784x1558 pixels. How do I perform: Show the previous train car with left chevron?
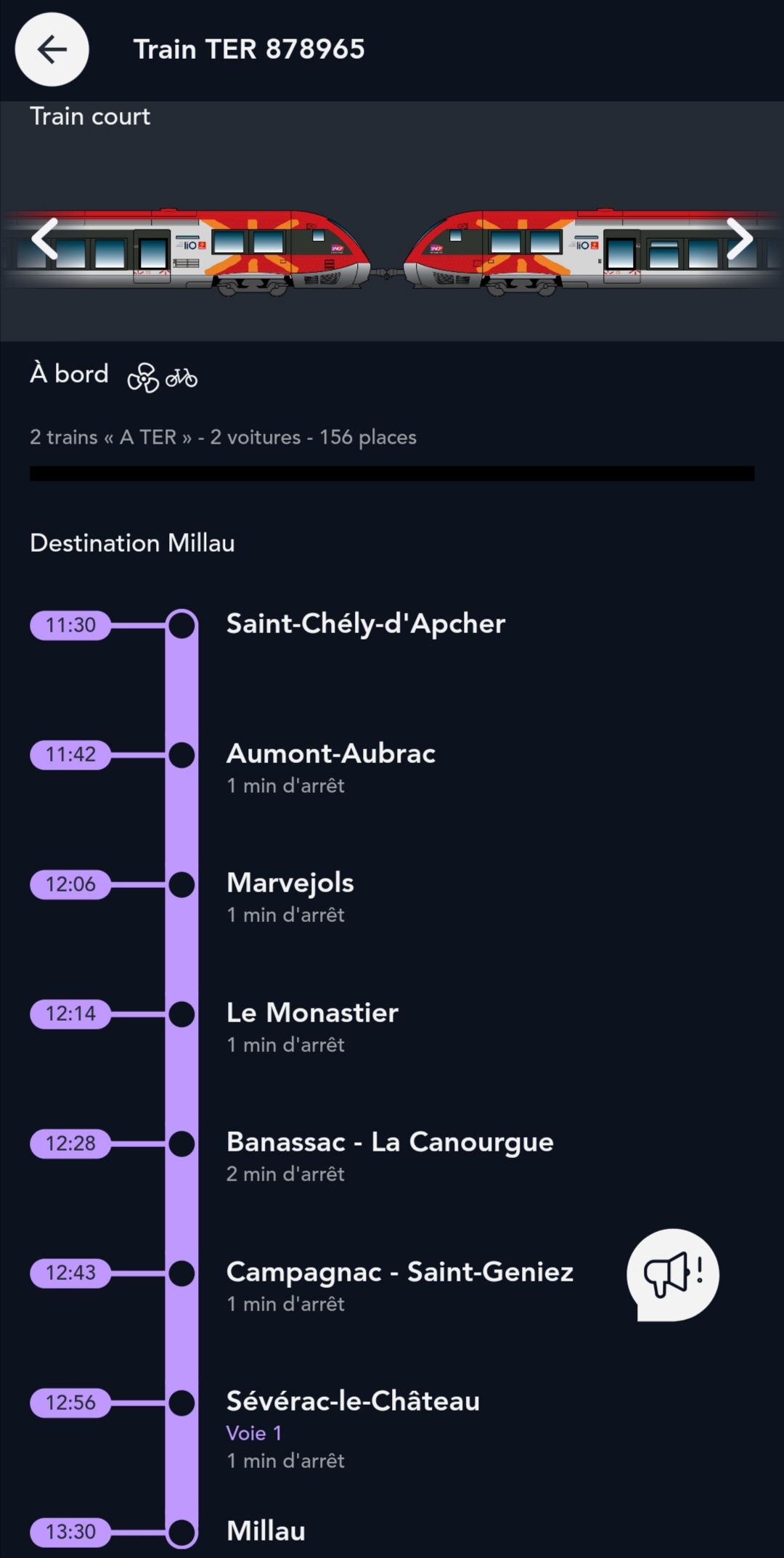pyautogui.click(x=44, y=238)
